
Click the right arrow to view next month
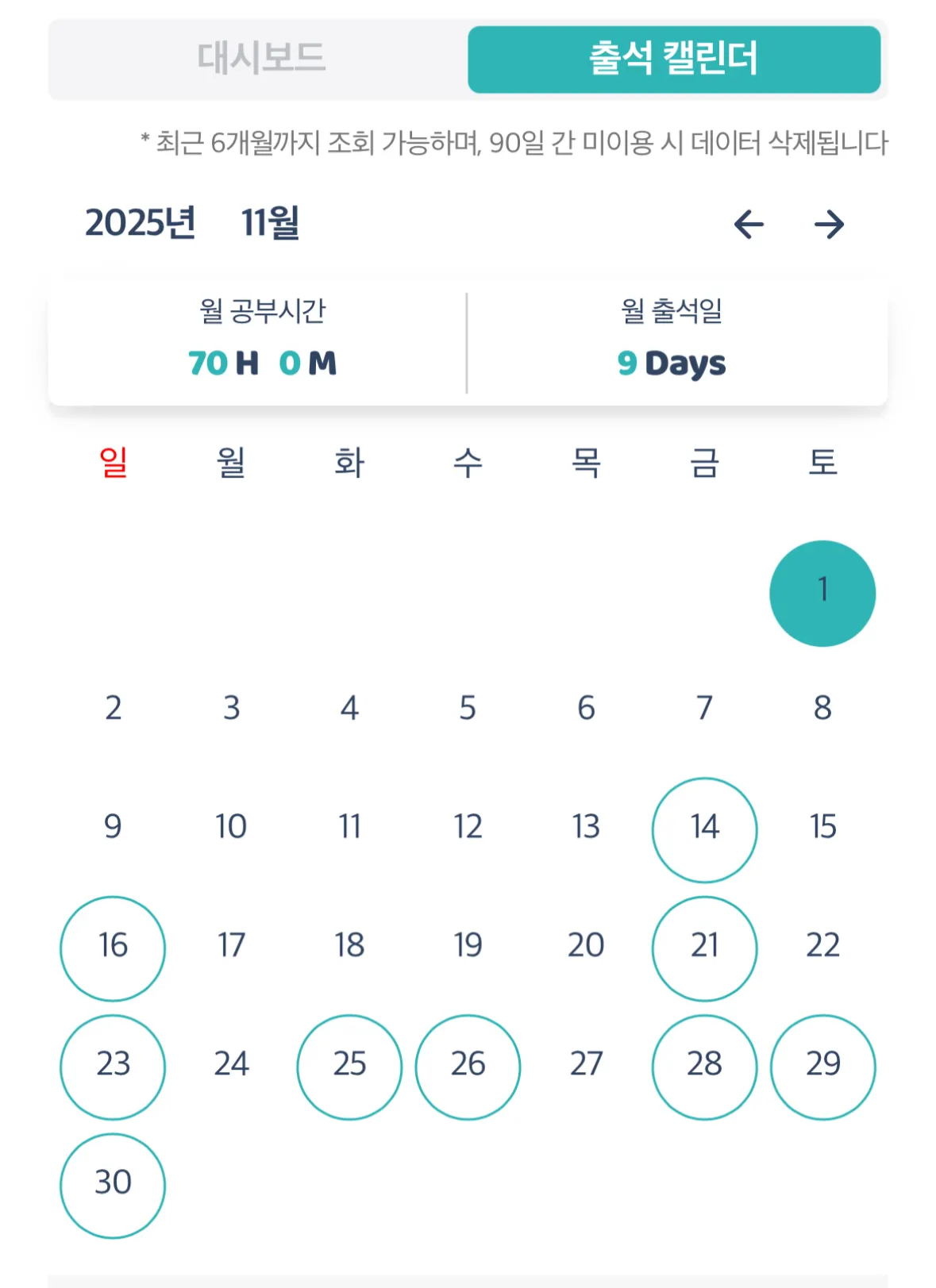[829, 225]
